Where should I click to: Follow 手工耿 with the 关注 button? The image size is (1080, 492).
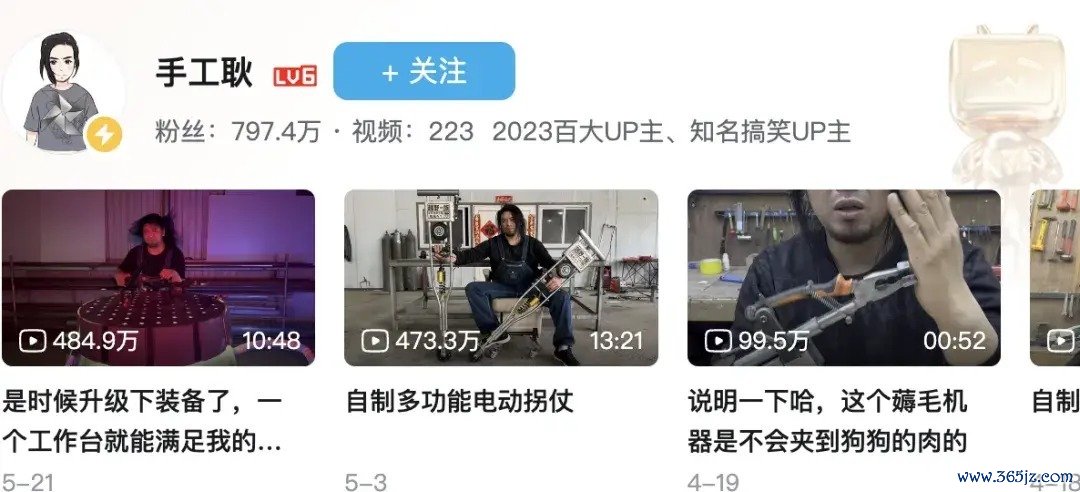(423, 71)
